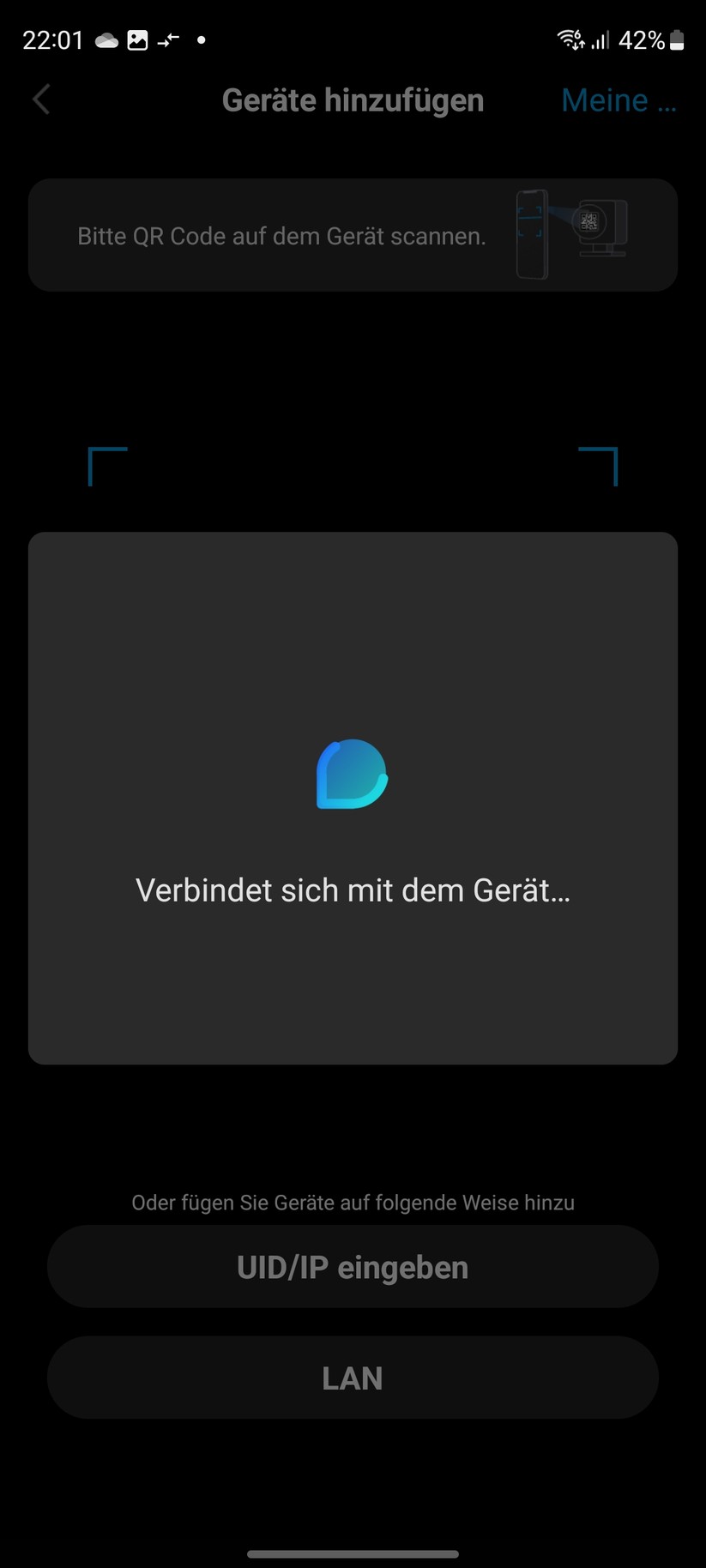Tap the Geräte hinzufügen title
Screen dimensions: 706x1568
(352, 99)
